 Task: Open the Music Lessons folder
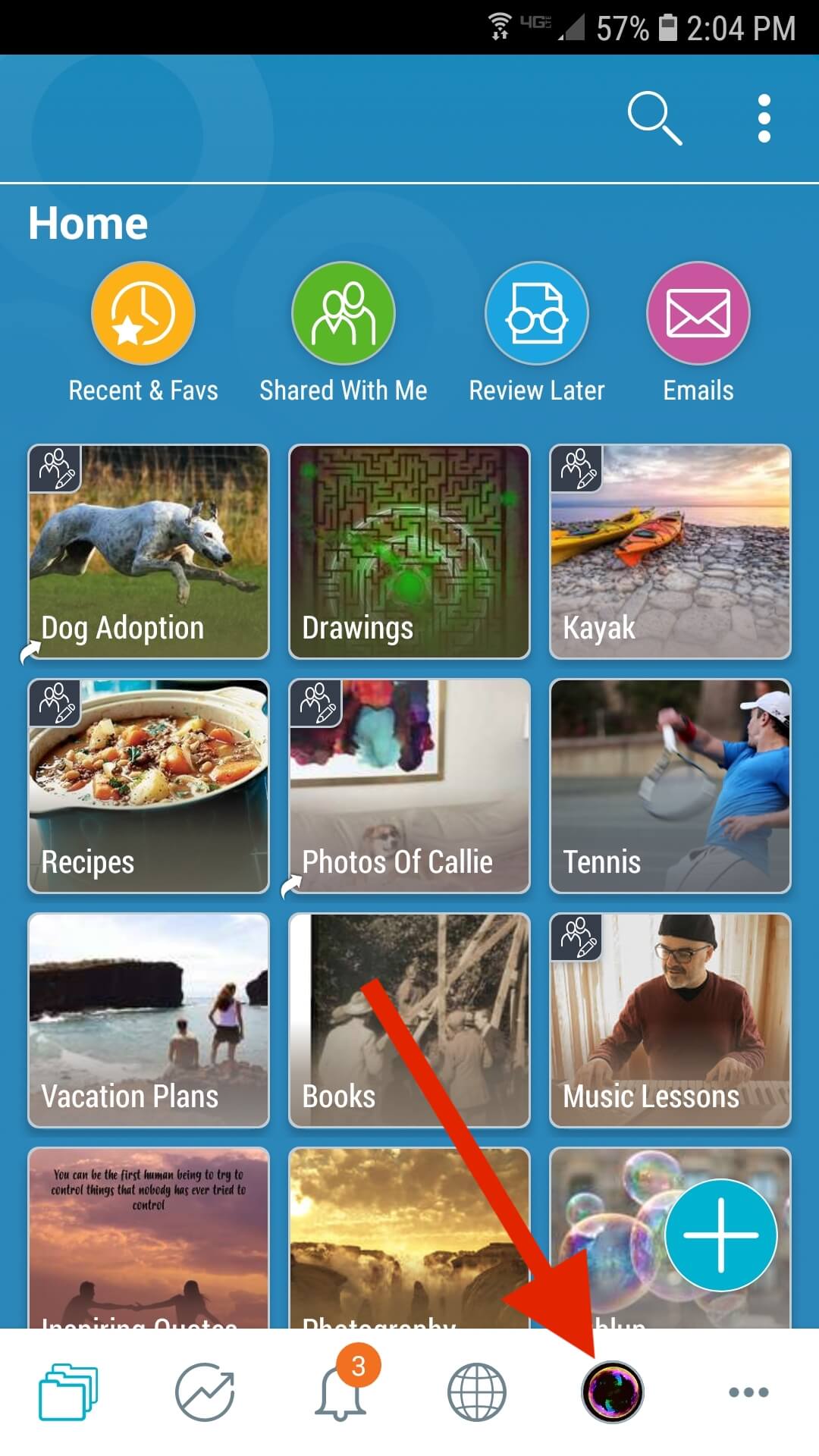pyautogui.click(x=670, y=1020)
